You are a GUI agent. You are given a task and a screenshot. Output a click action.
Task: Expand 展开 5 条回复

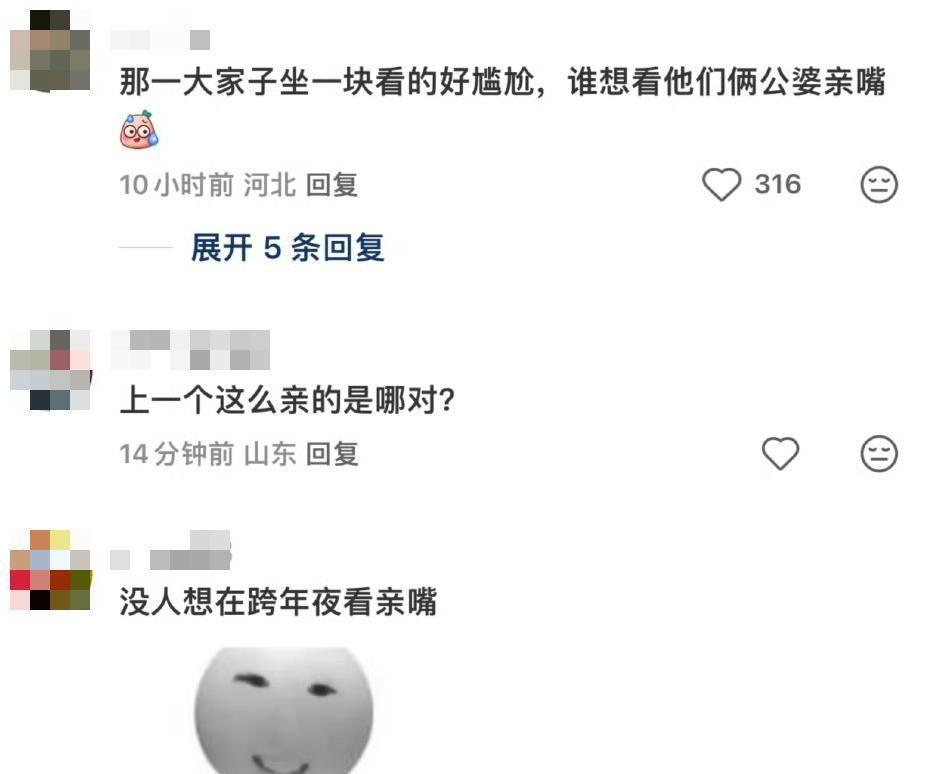(x=287, y=247)
